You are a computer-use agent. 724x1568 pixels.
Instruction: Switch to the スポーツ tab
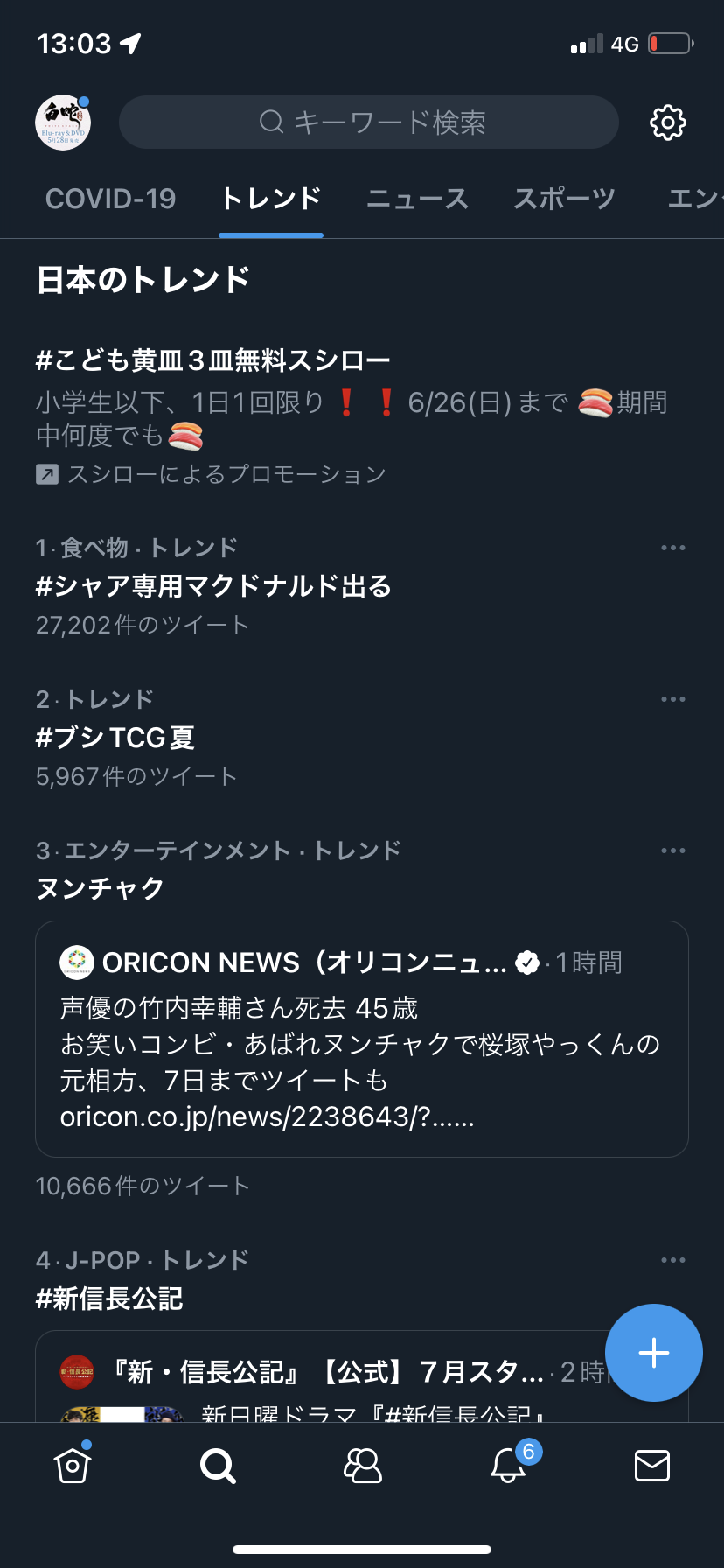click(564, 199)
